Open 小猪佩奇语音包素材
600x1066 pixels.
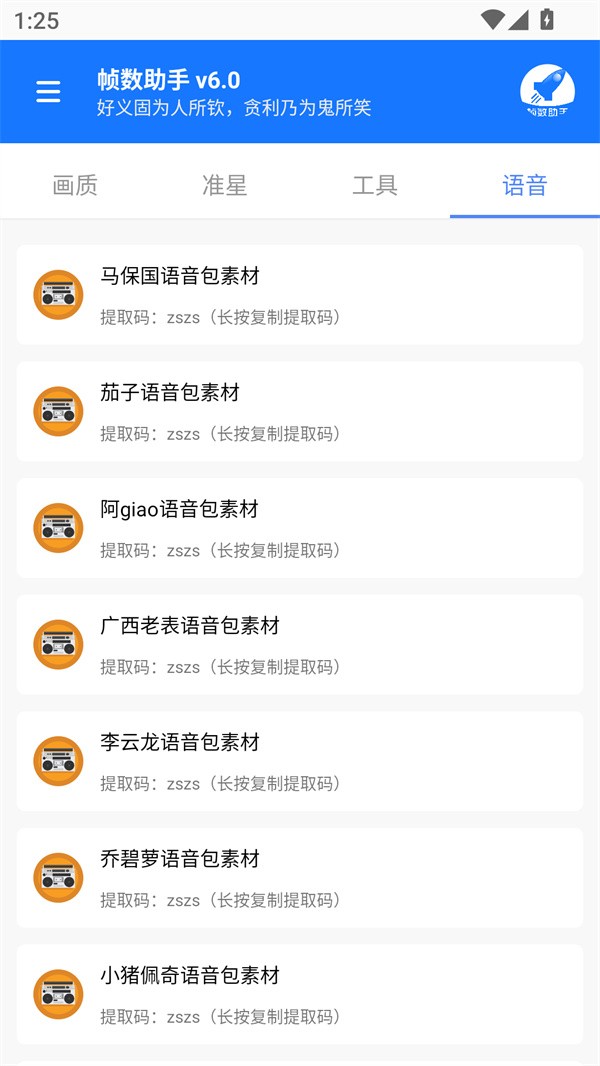pos(300,994)
